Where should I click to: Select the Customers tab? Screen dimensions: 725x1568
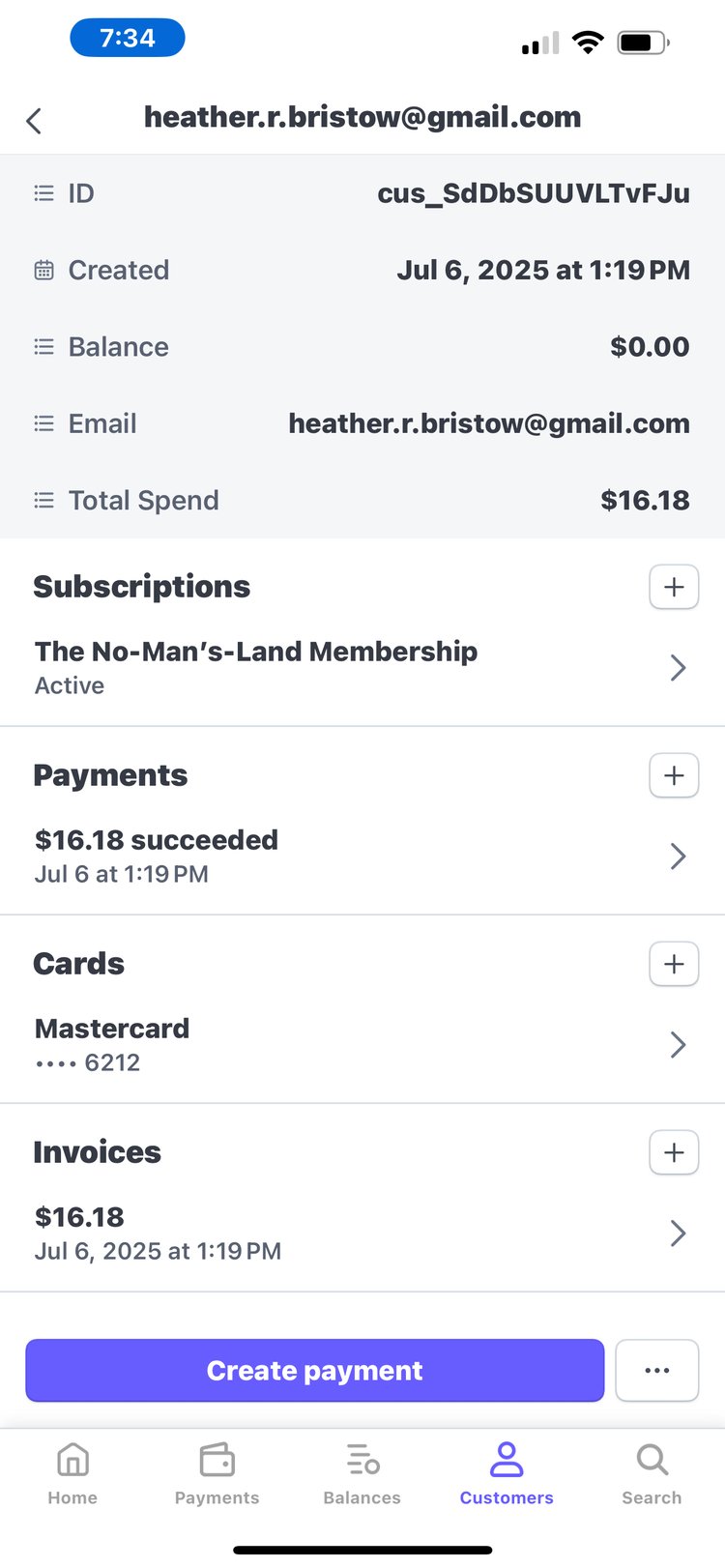[507, 1474]
